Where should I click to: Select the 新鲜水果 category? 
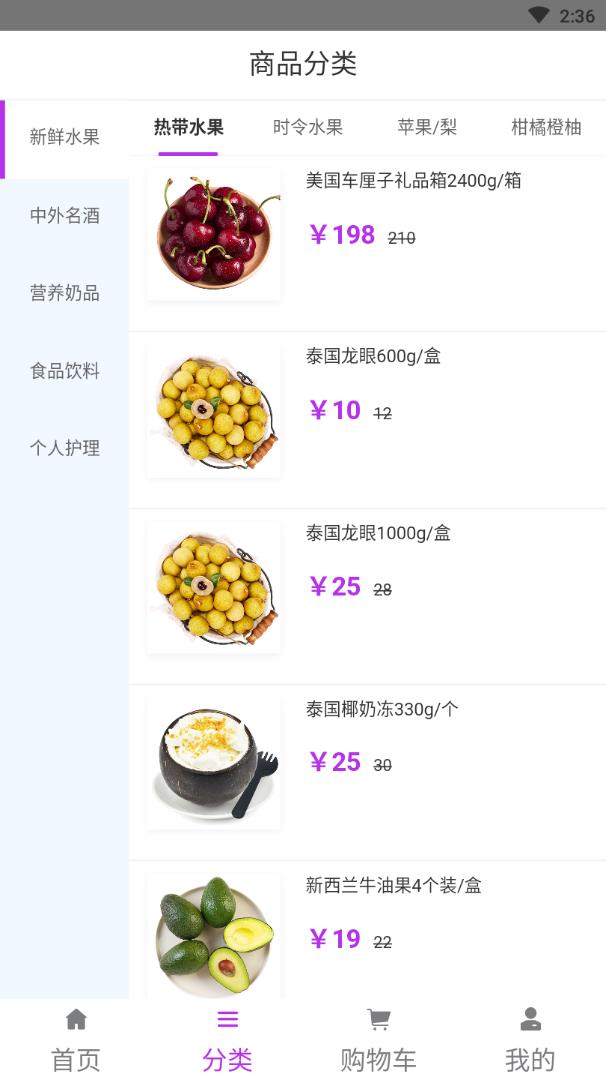(x=65, y=138)
